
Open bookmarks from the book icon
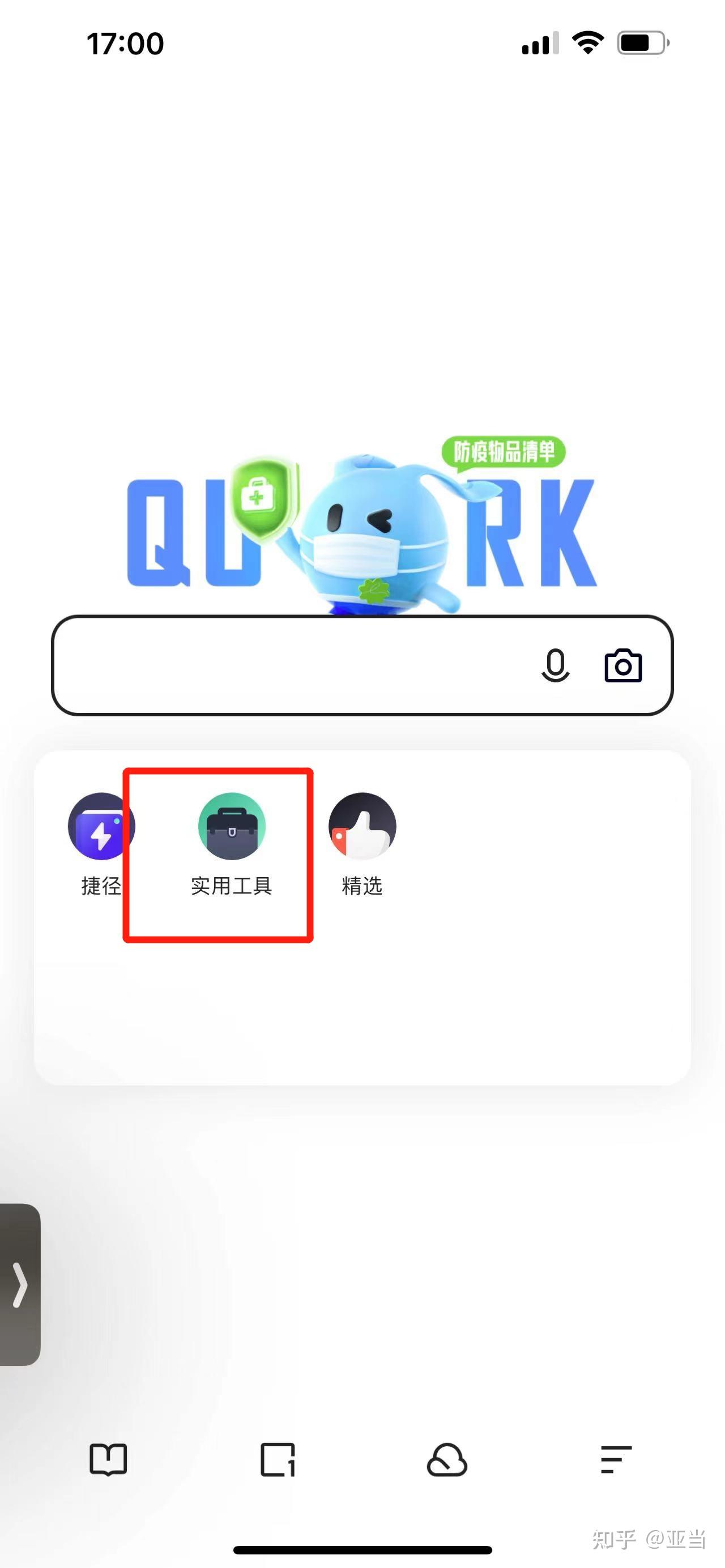108,1460
